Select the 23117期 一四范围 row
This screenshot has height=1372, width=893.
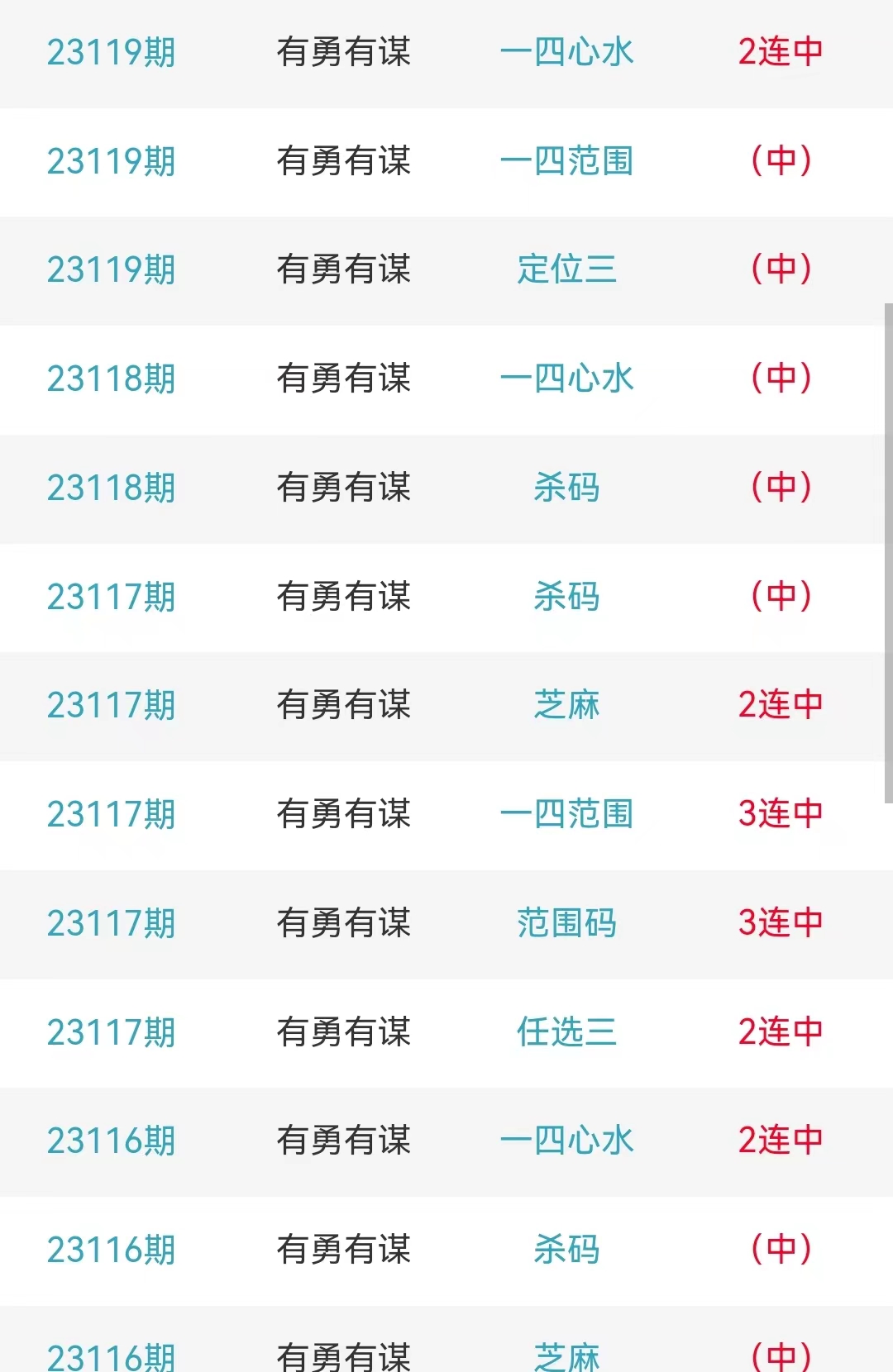(x=566, y=814)
